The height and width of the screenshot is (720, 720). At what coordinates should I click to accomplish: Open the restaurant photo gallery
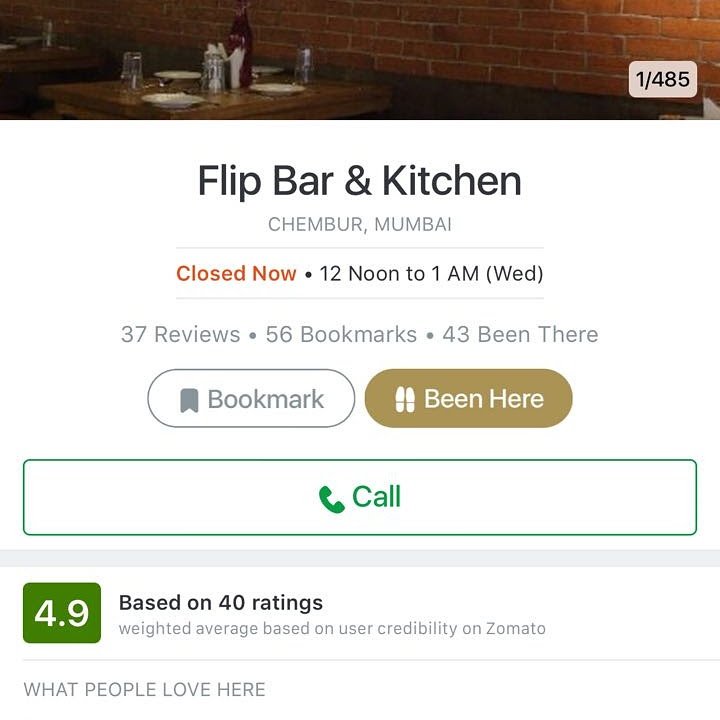click(x=360, y=60)
